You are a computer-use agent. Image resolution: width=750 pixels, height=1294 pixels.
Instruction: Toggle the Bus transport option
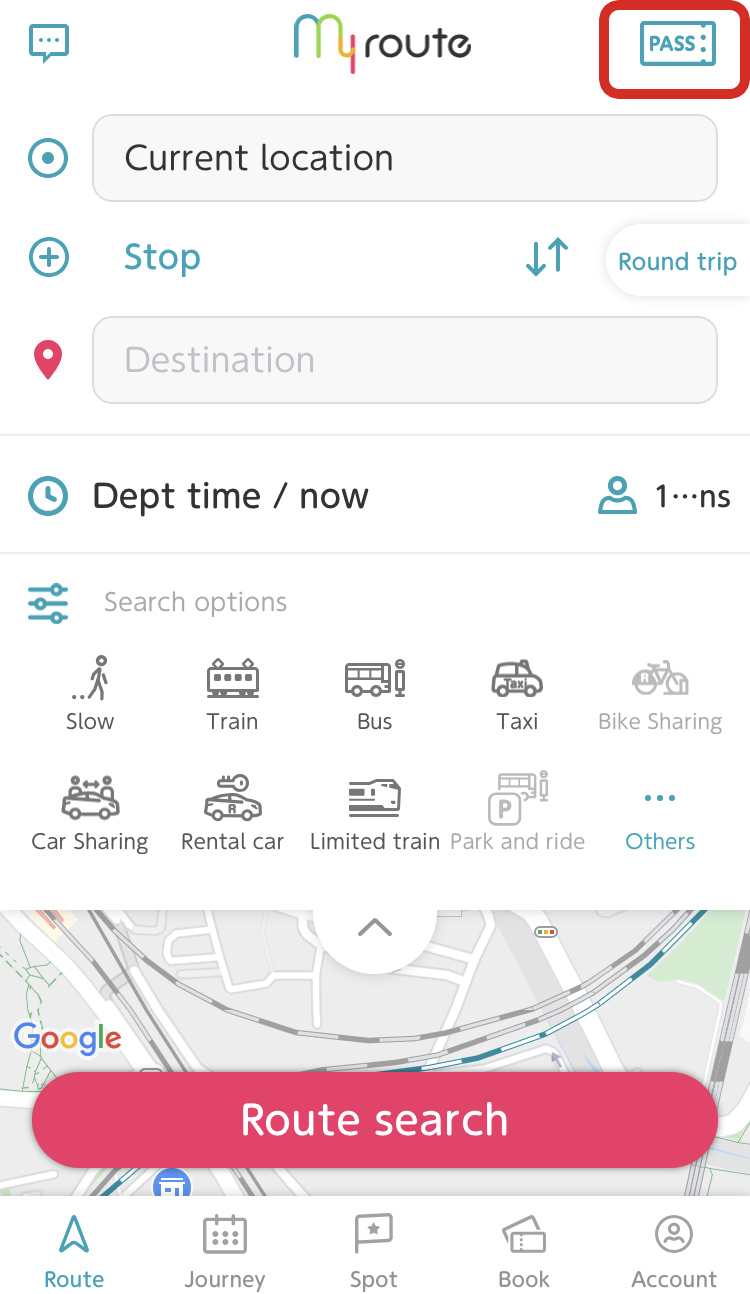pyautogui.click(x=374, y=694)
